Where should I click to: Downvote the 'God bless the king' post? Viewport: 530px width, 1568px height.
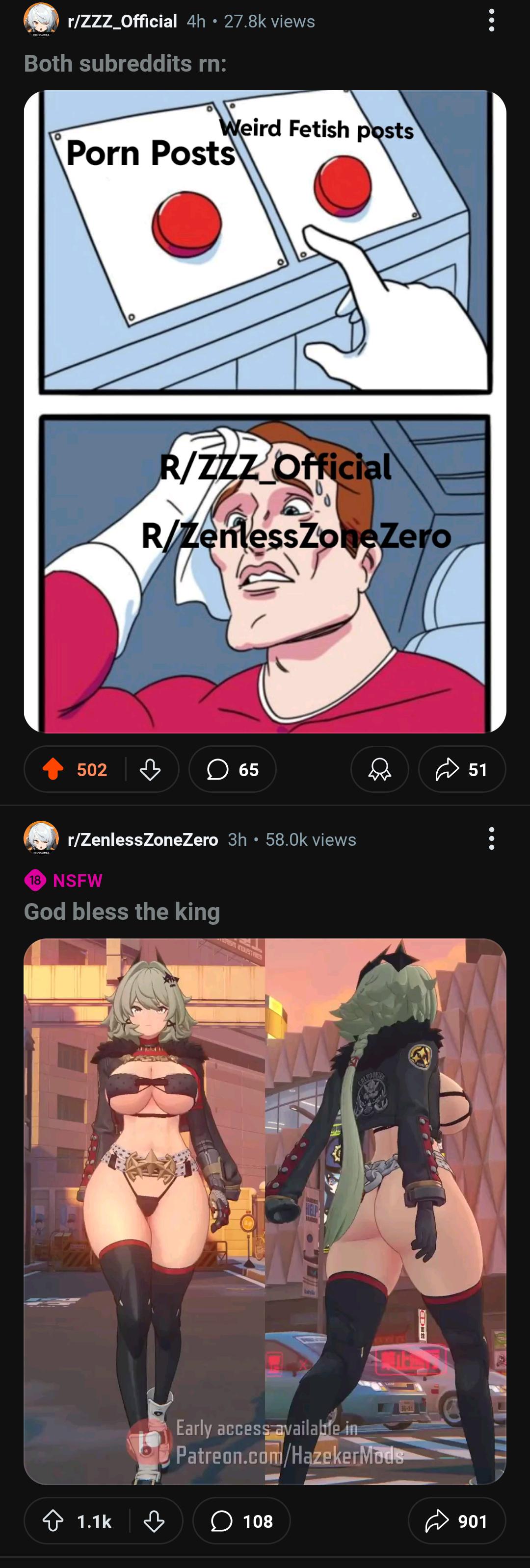(154, 1521)
